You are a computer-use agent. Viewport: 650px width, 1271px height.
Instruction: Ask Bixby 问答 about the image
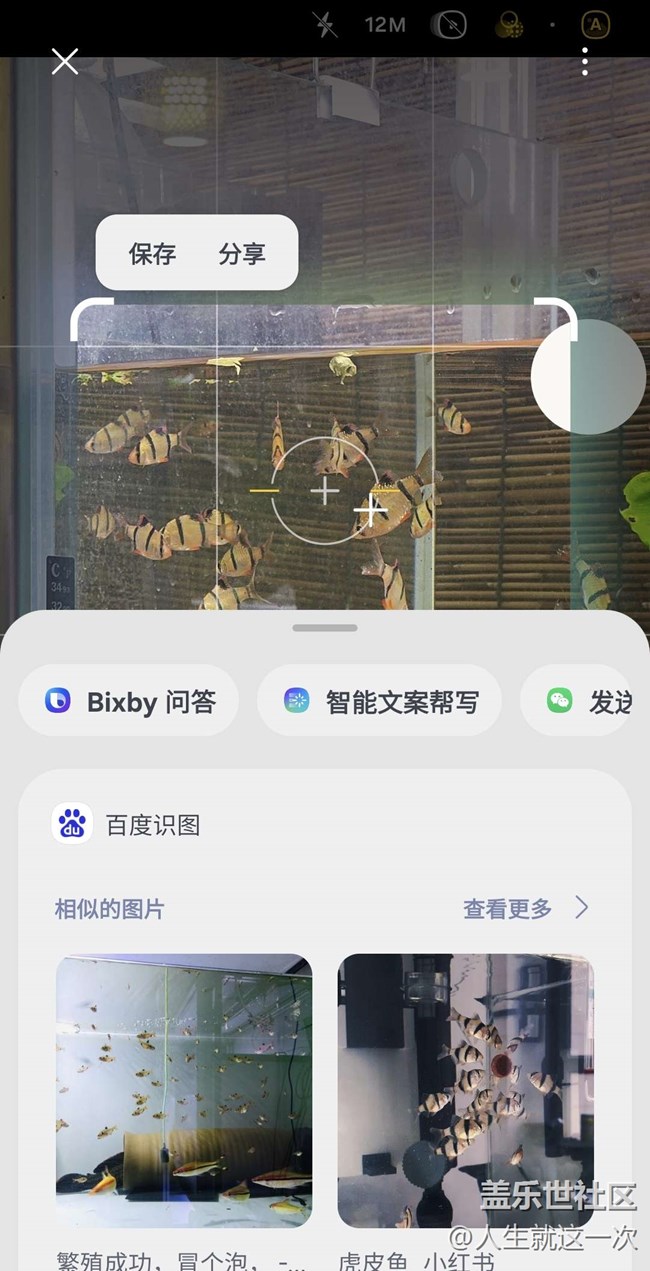pos(130,702)
